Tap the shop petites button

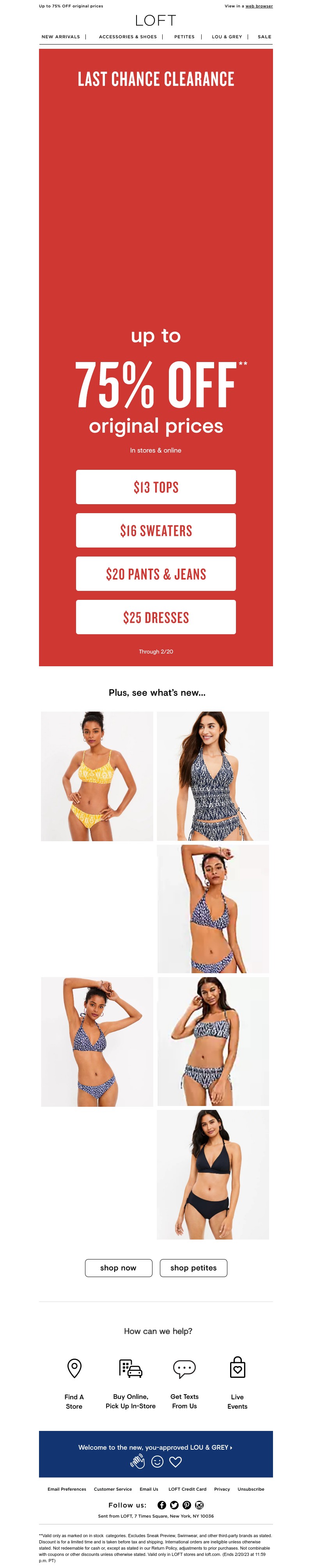point(193,1267)
